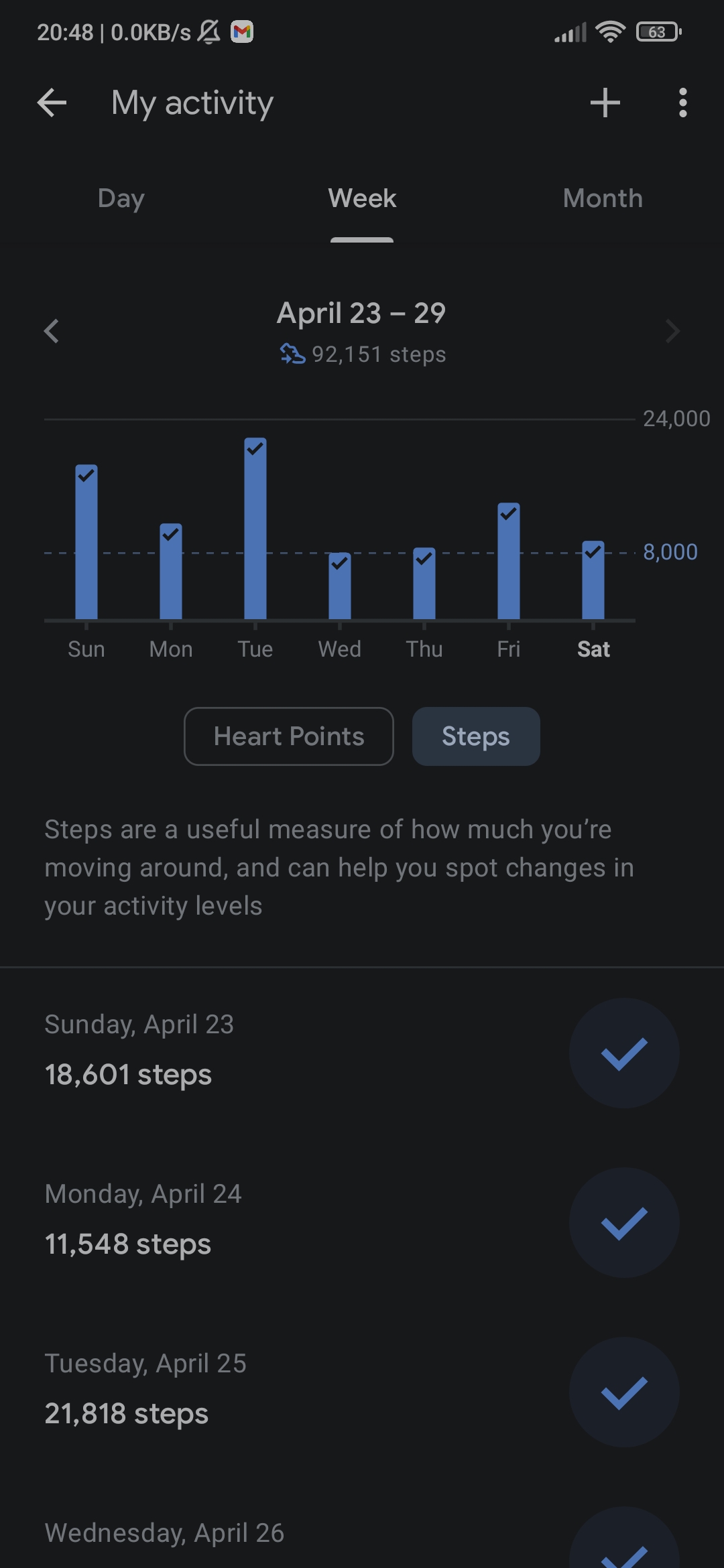Switch to the Month tab
The image size is (724, 1568).
(x=603, y=198)
